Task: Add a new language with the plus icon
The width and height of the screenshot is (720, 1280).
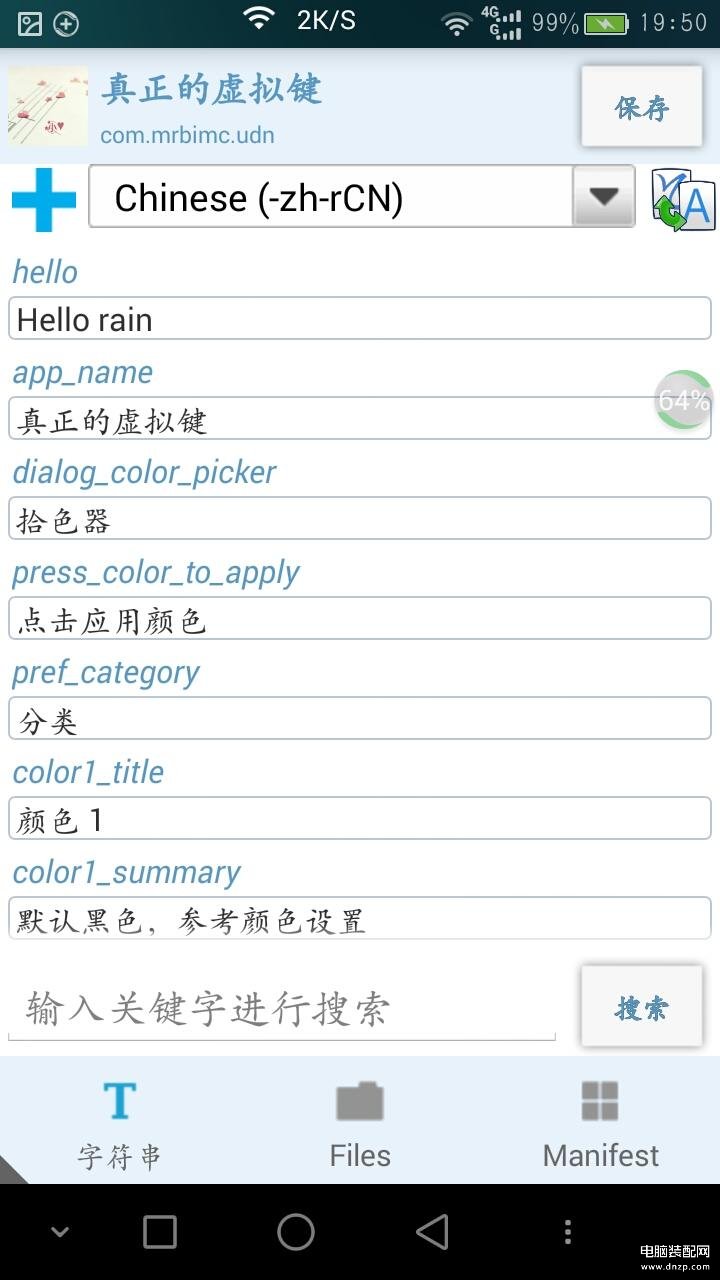Action: tap(44, 200)
